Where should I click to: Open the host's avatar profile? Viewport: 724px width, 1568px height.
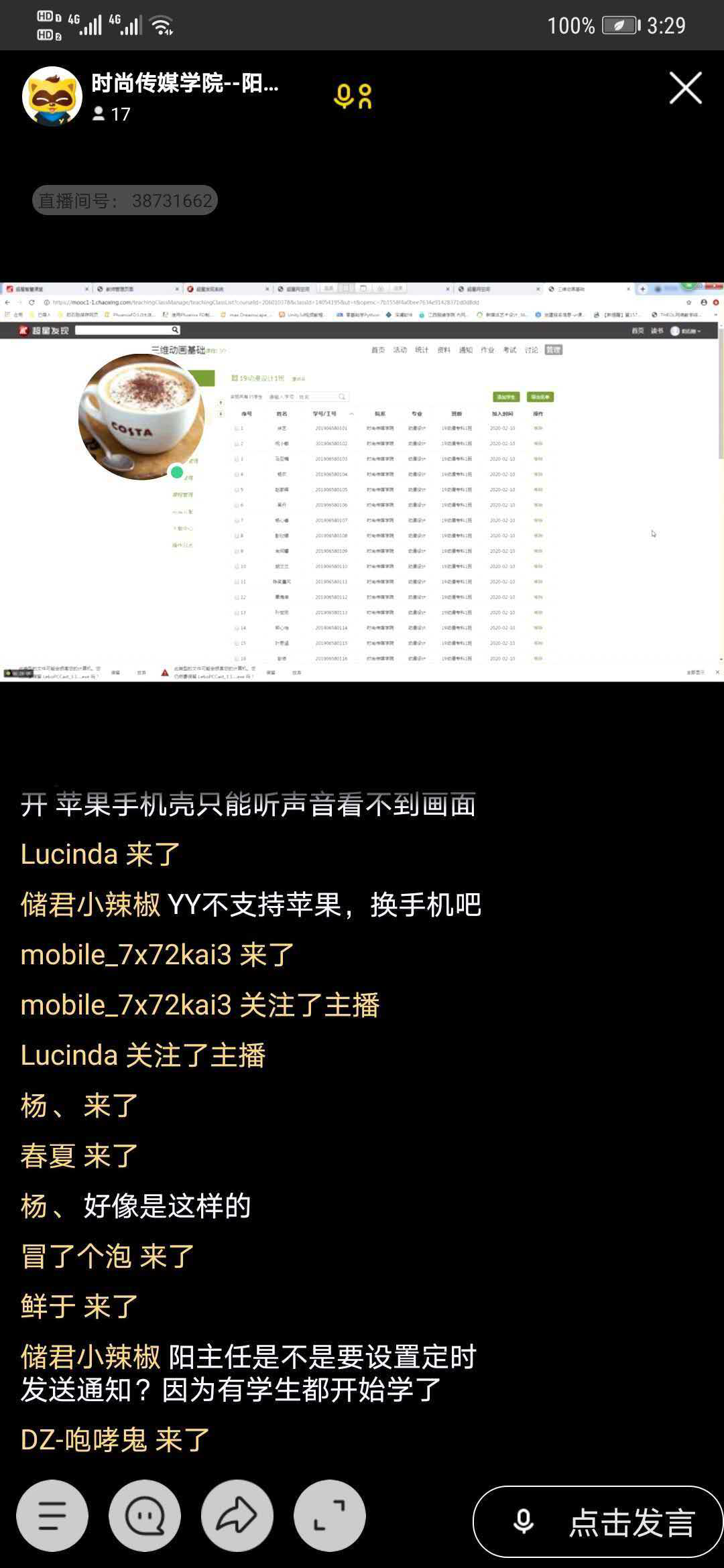(52, 96)
